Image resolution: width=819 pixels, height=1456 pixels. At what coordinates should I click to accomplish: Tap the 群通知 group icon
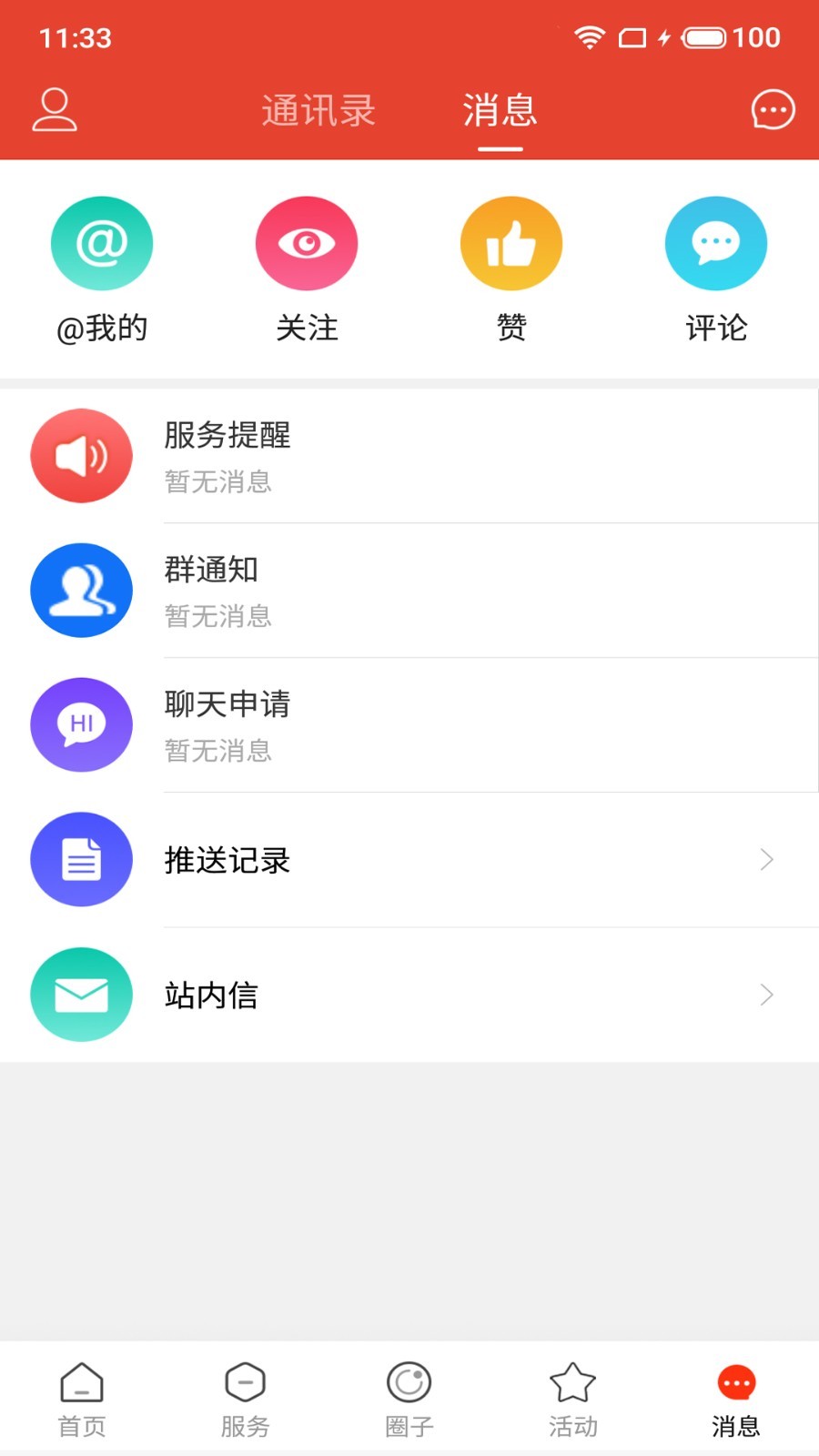coord(82,590)
